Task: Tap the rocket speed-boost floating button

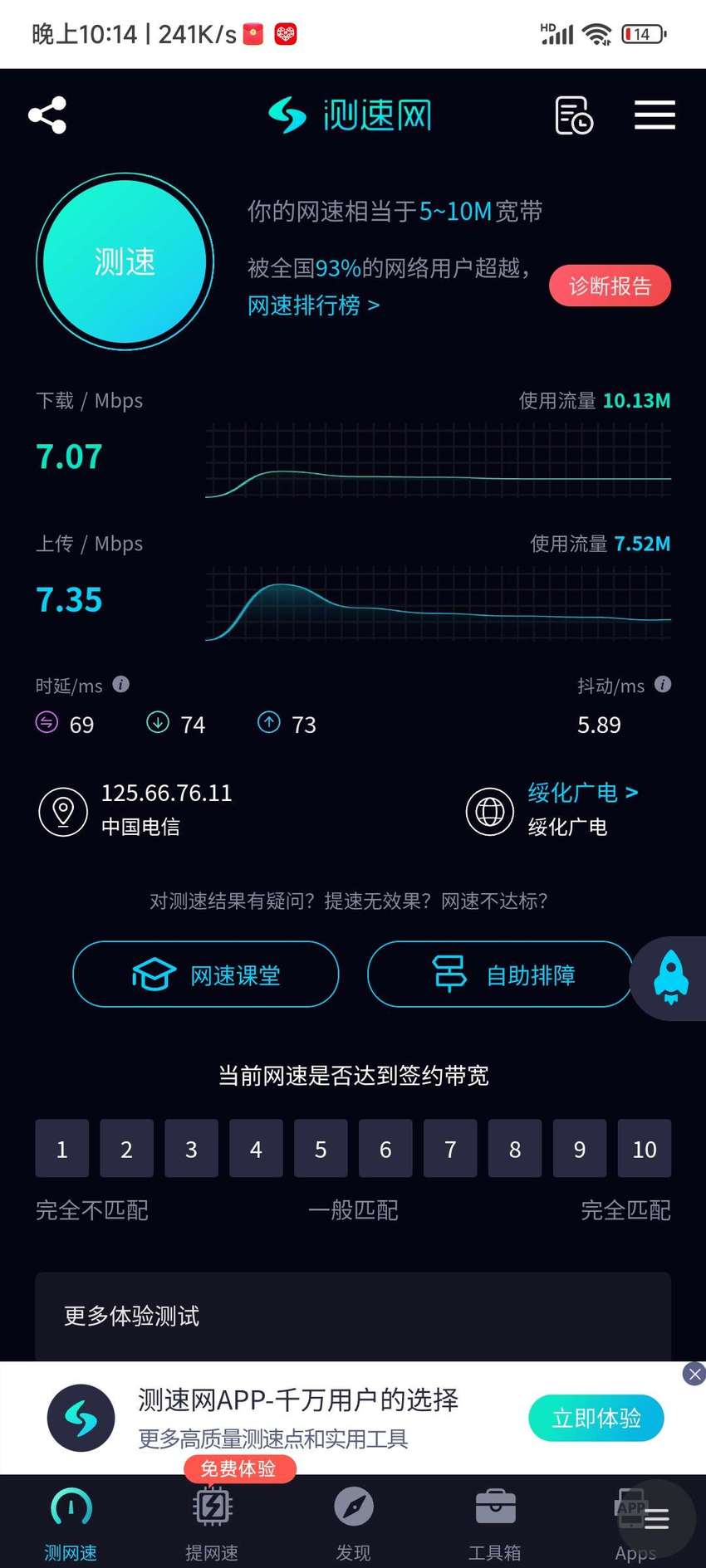Action: tap(670, 977)
